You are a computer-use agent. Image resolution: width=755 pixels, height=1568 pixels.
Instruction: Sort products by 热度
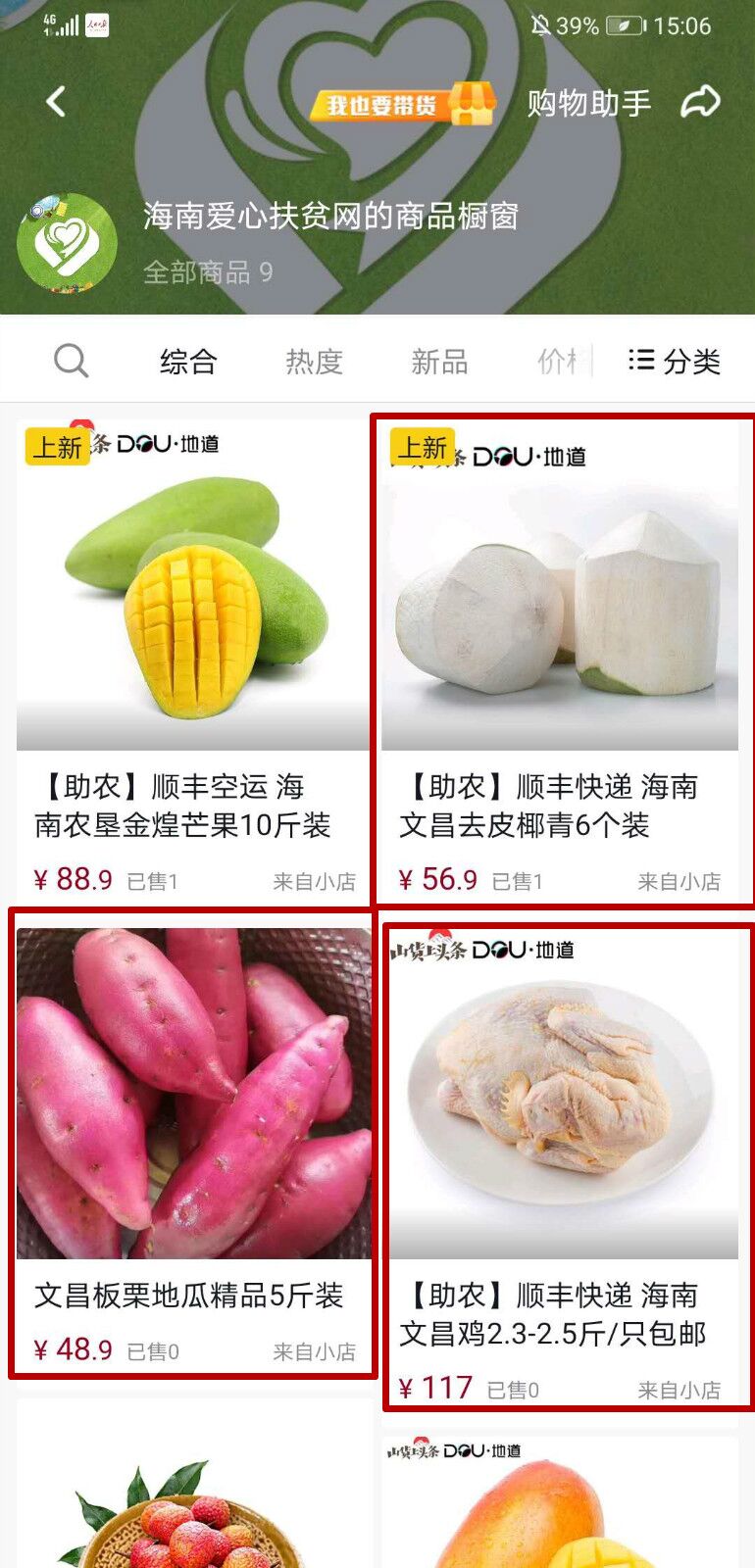314,362
